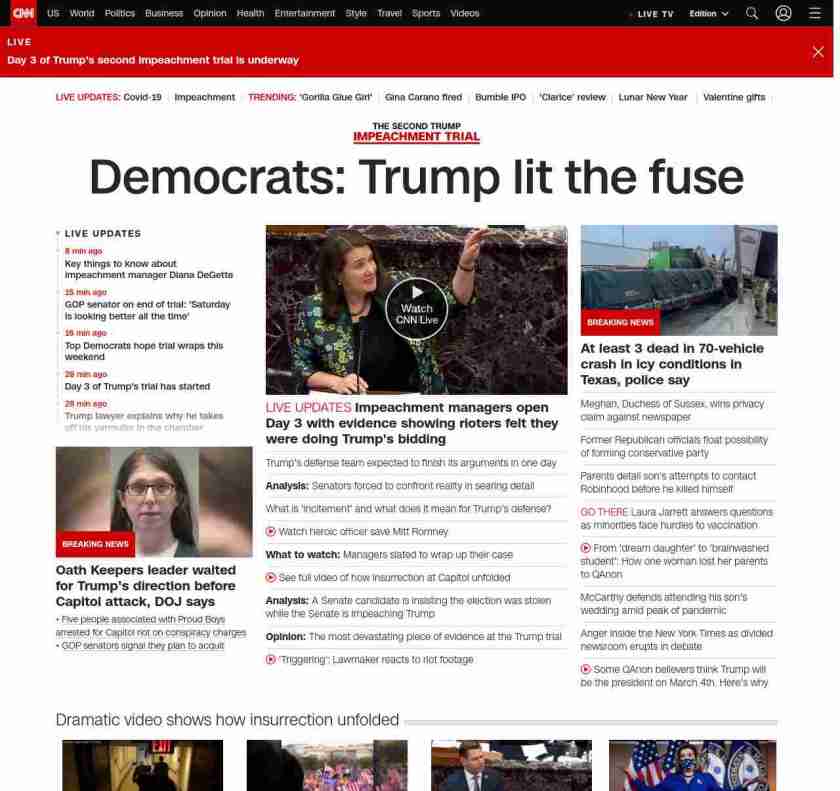840x791 pixels.
Task: Open Covid-19 live updates
Action: coord(142,97)
